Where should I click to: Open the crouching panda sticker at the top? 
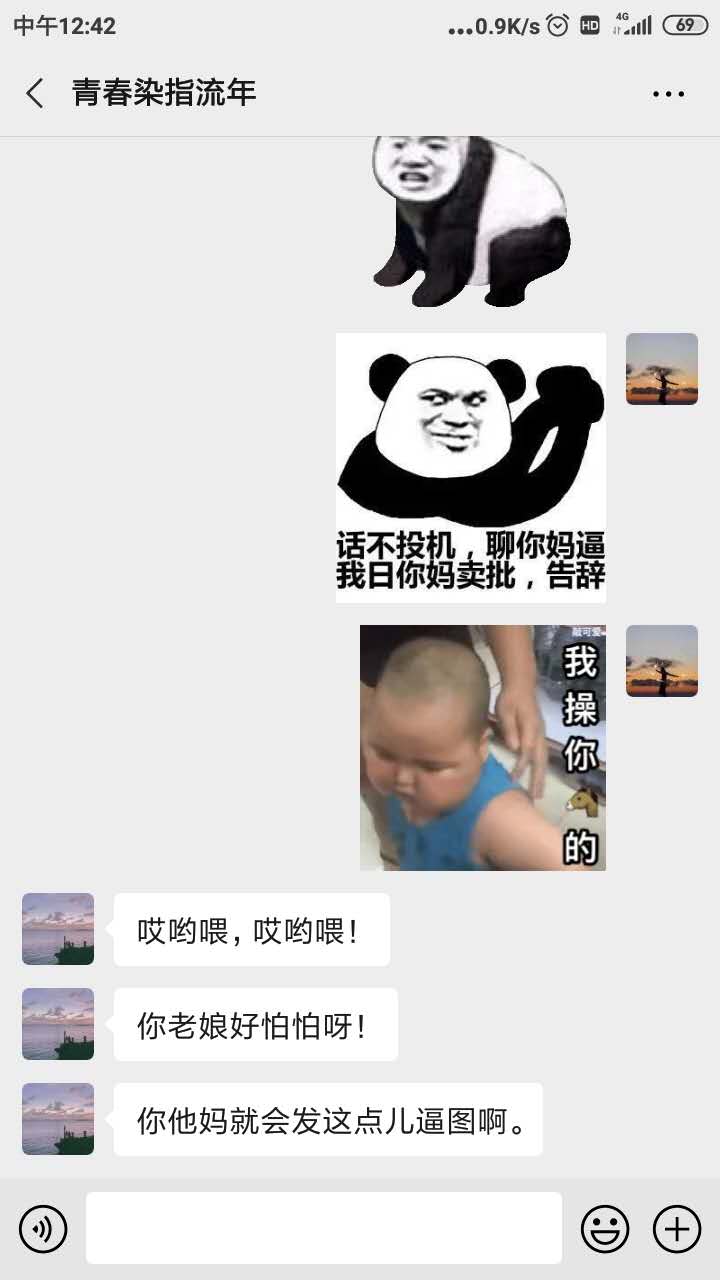471,222
